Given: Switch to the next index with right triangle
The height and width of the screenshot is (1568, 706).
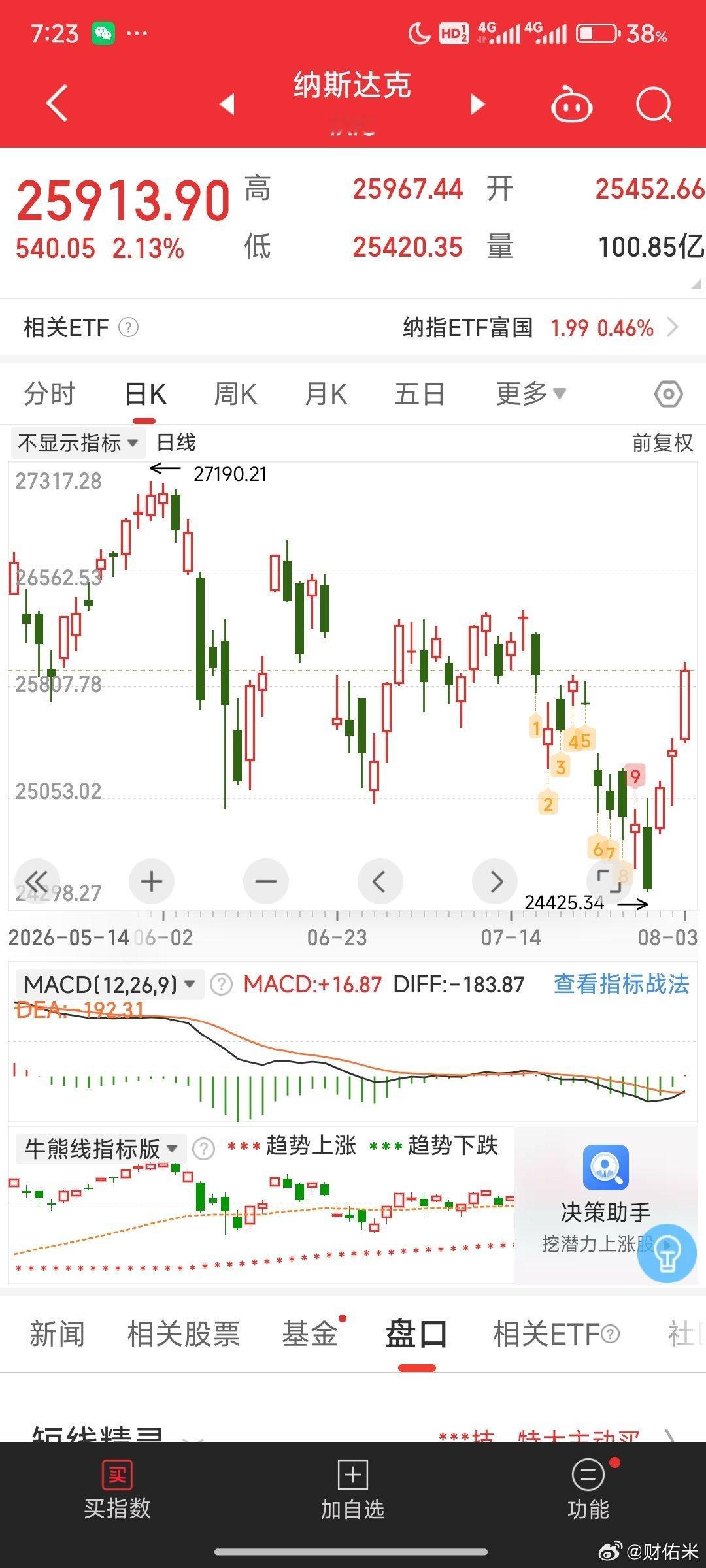Looking at the screenshot, I should pos(478,104).
